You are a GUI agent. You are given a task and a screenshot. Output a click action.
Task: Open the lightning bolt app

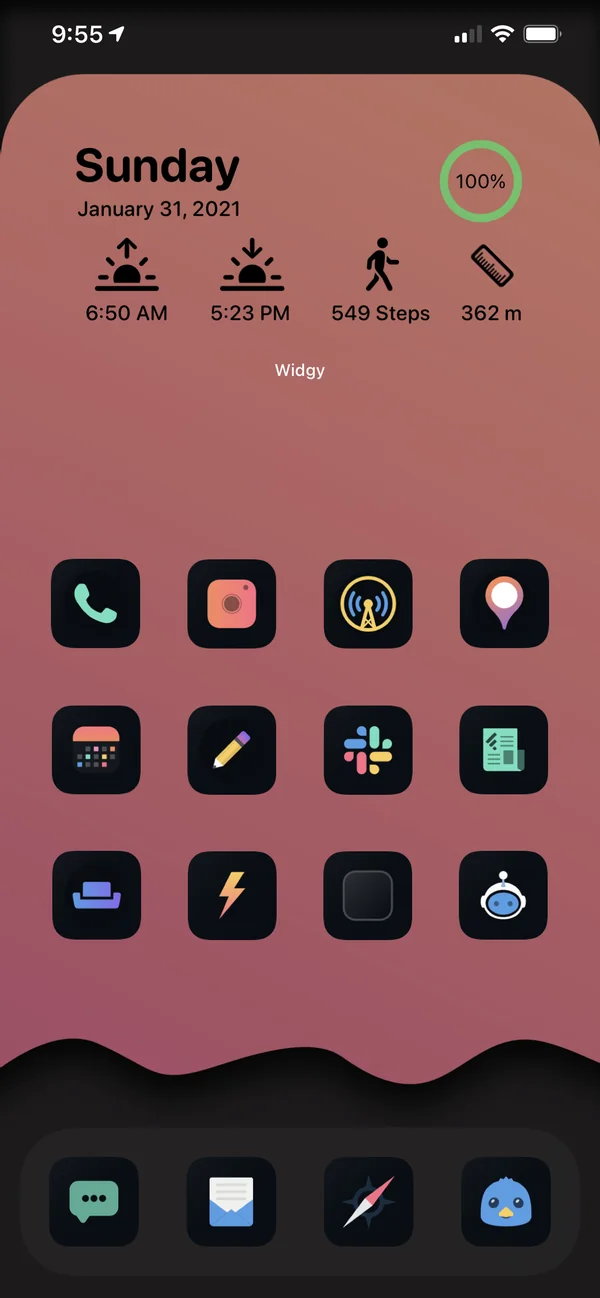231,895
